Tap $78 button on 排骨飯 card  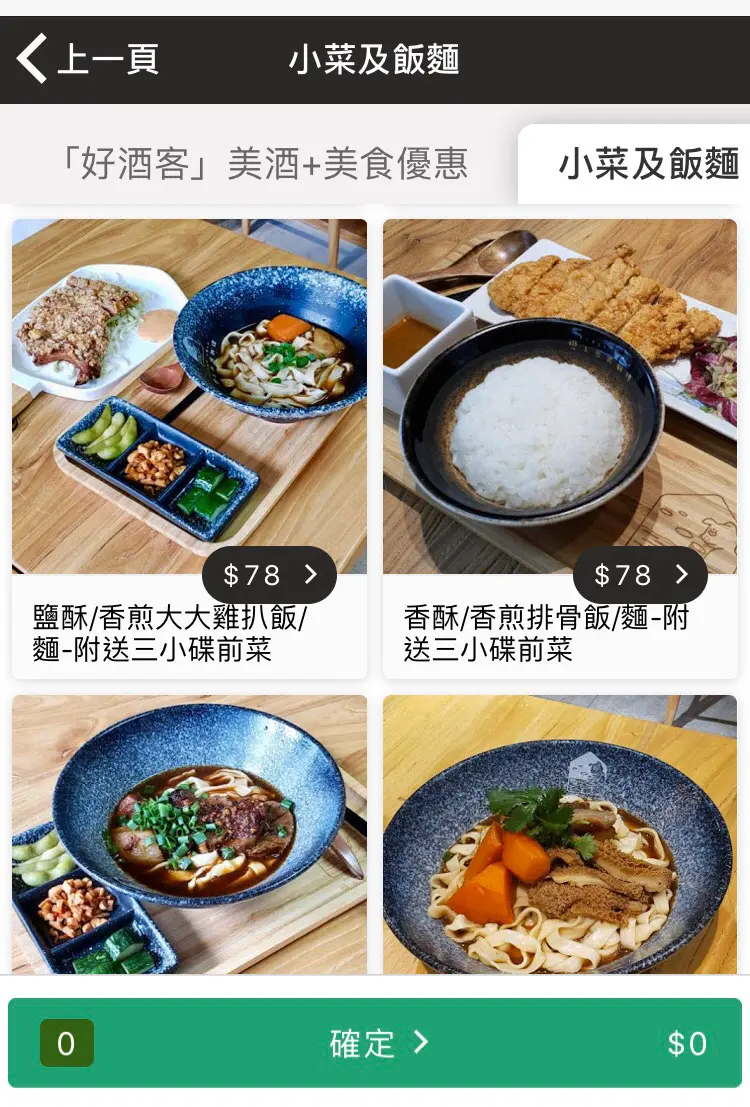640,575
